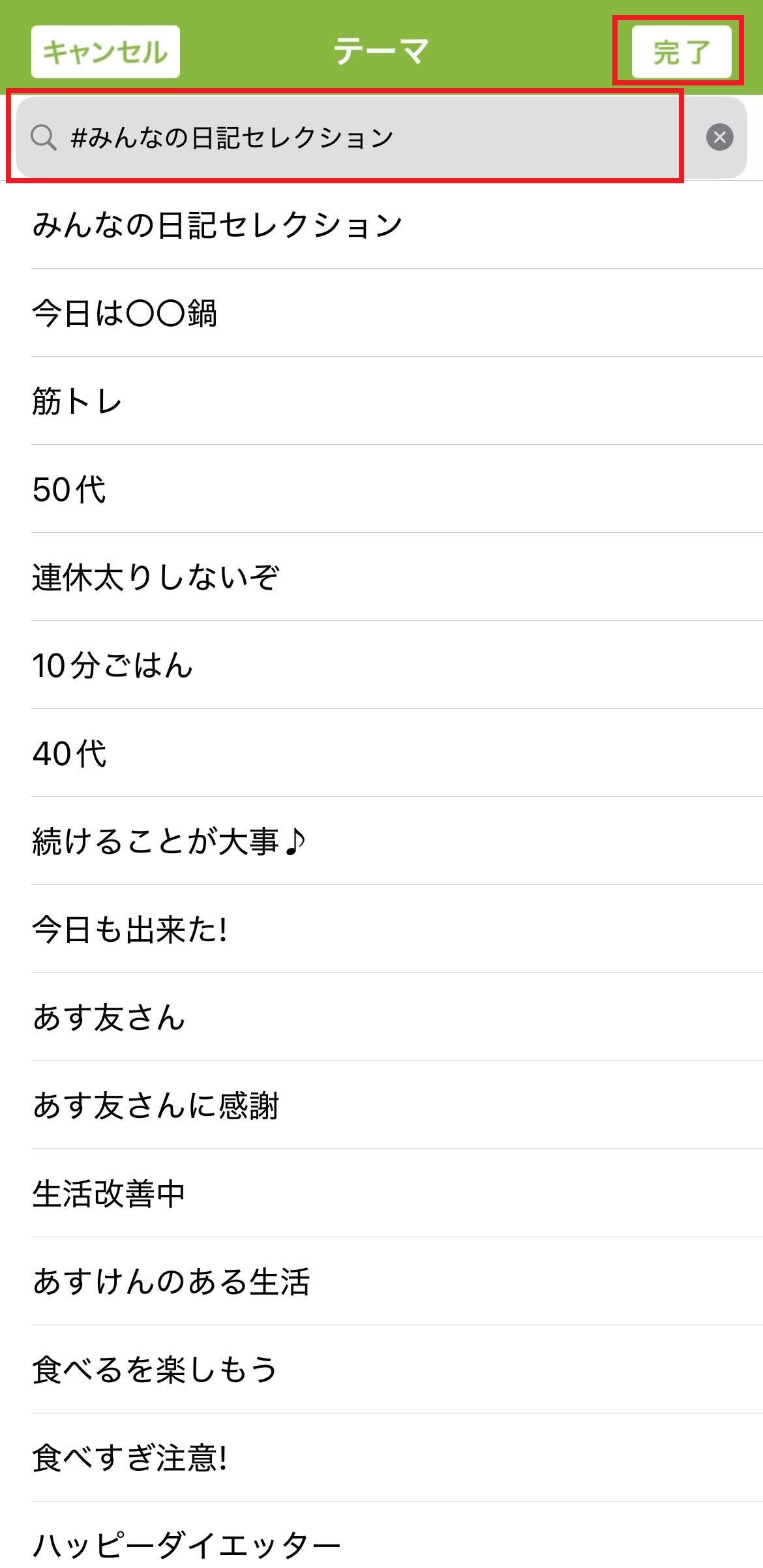Choose the あす友さんに感謝 theme

coord(157,1104)
